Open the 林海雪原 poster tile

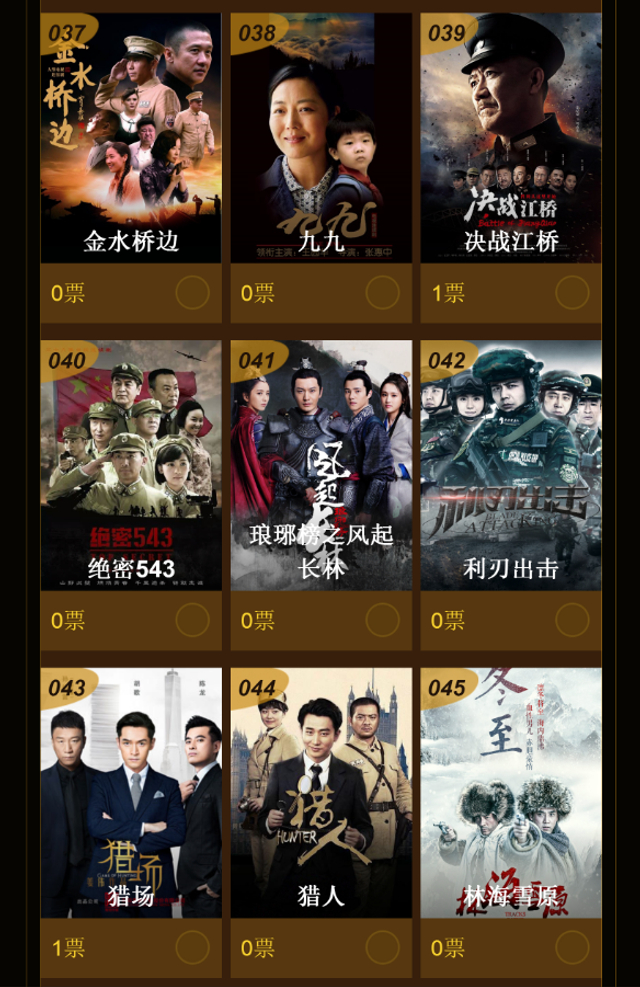tap(511, 792)
